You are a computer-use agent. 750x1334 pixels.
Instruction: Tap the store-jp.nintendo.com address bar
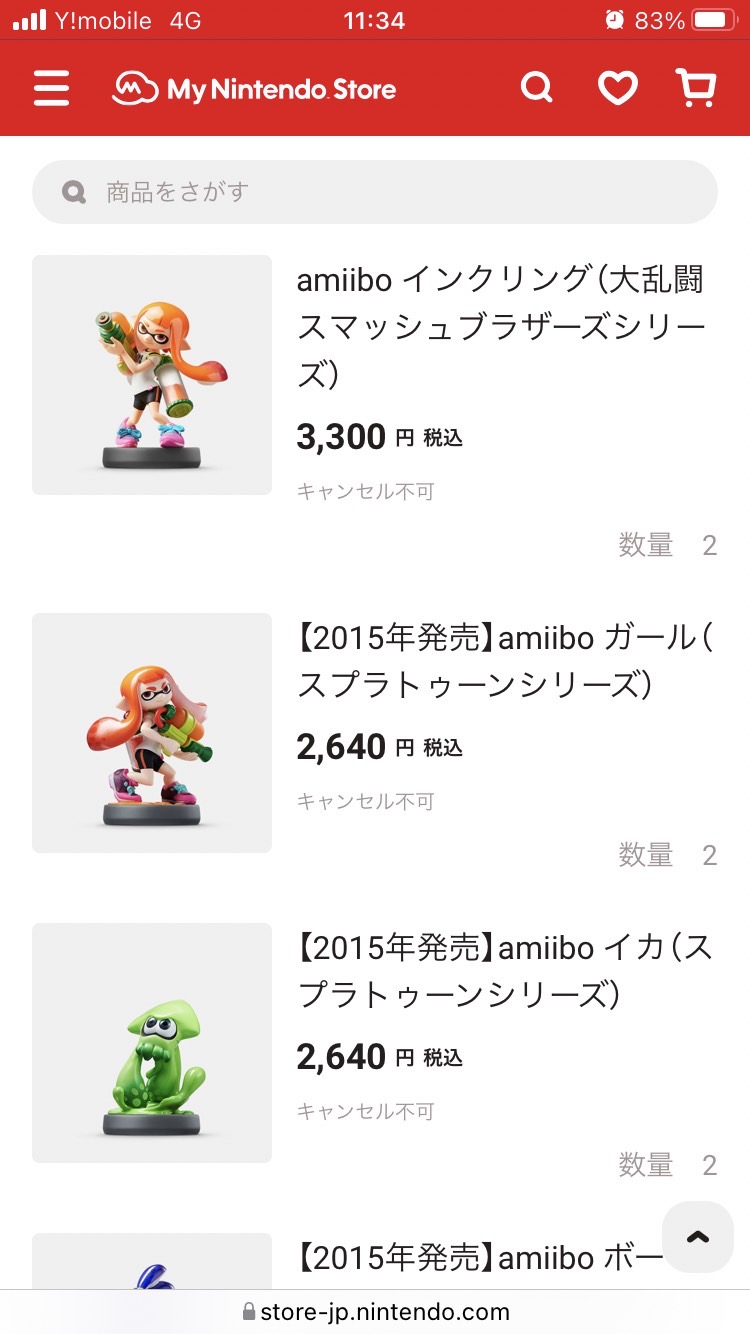[x=375, y=1312]
